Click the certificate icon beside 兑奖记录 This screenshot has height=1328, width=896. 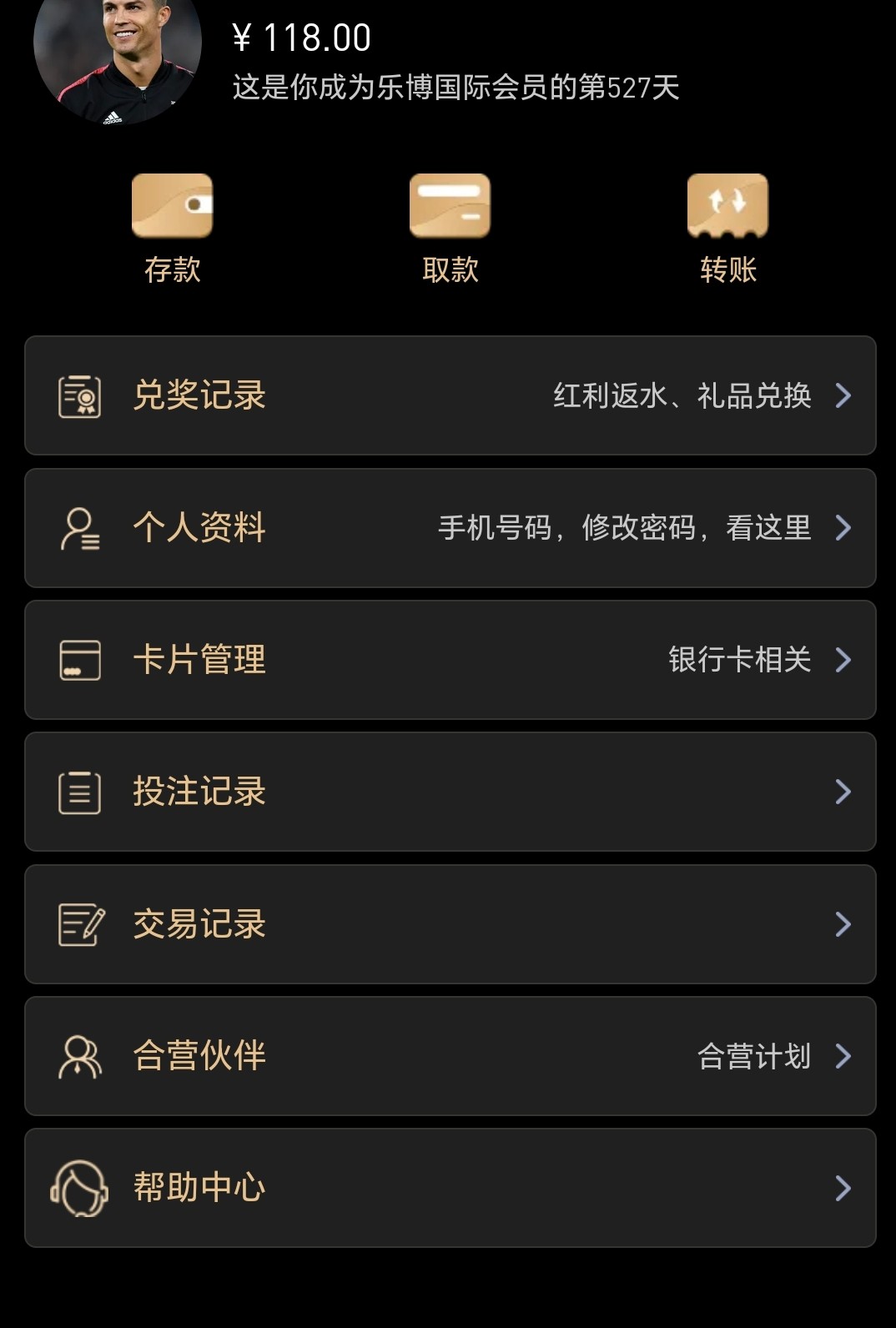78,396
